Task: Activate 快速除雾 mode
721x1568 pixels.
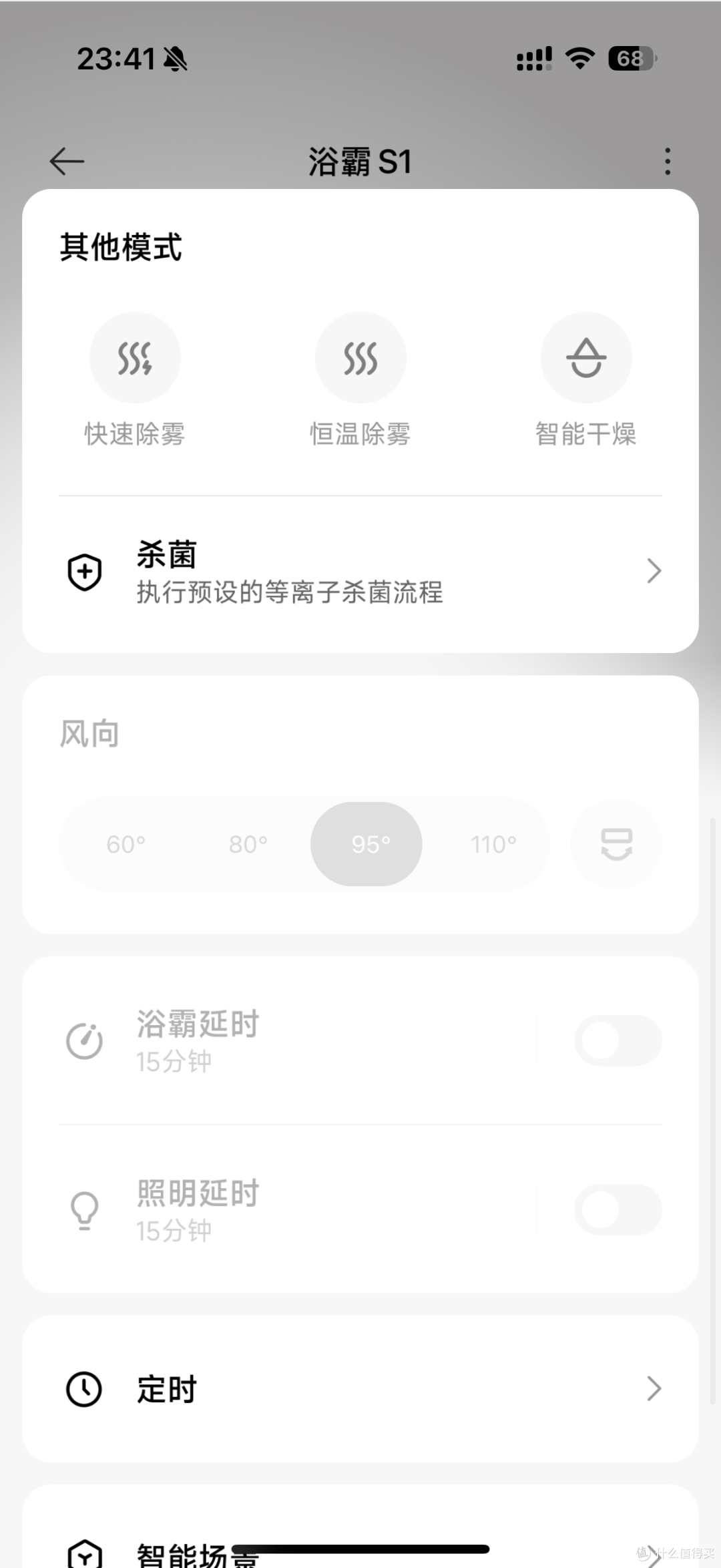Action: (x=135, y=358)
